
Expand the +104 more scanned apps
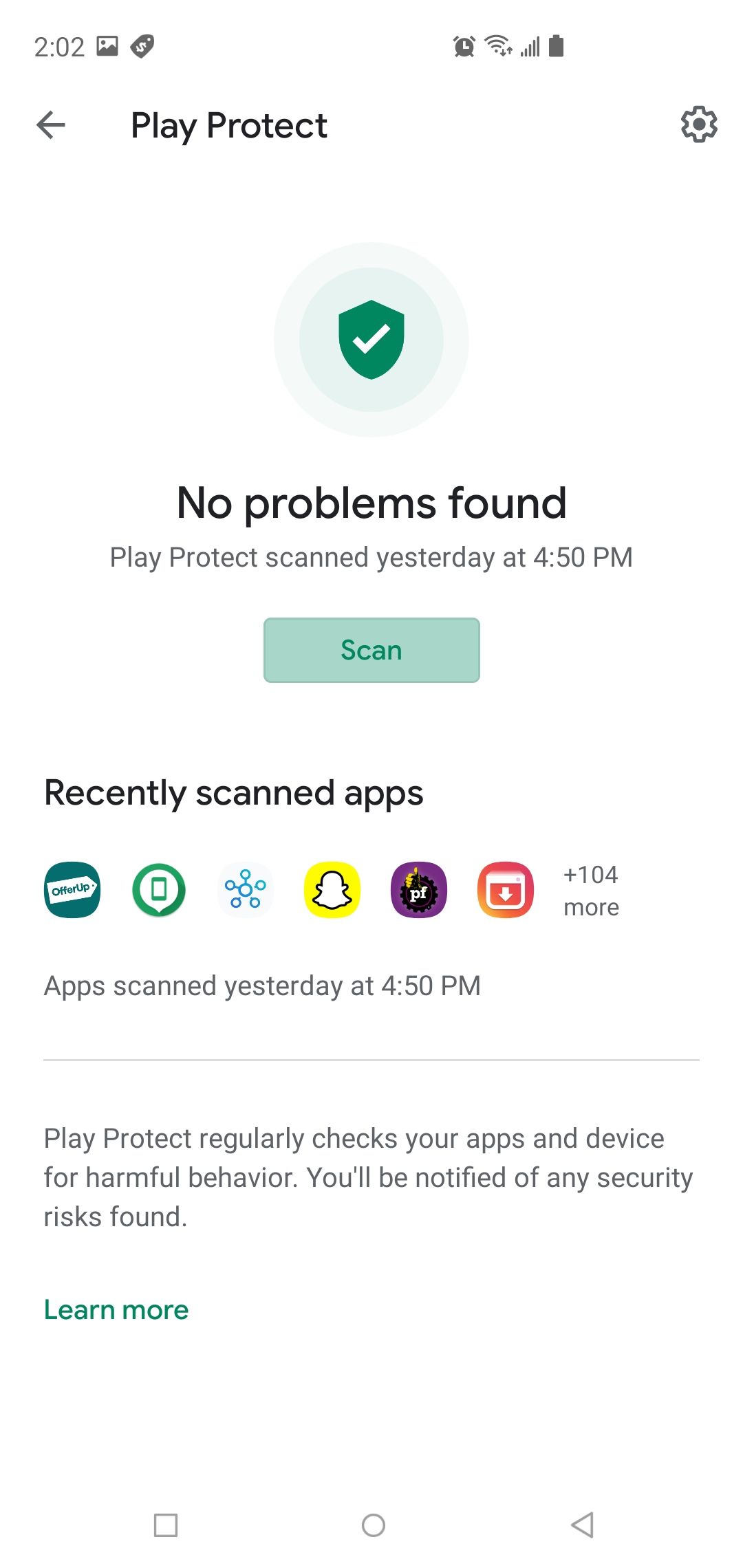[590, 889]
